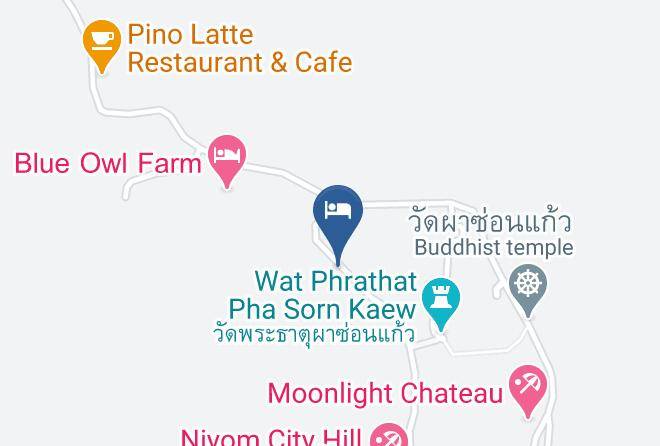This screenshot has width=660, height=446.
Task: Tap the Buddhist temple wheel marker
Action: tap(527, 284)
